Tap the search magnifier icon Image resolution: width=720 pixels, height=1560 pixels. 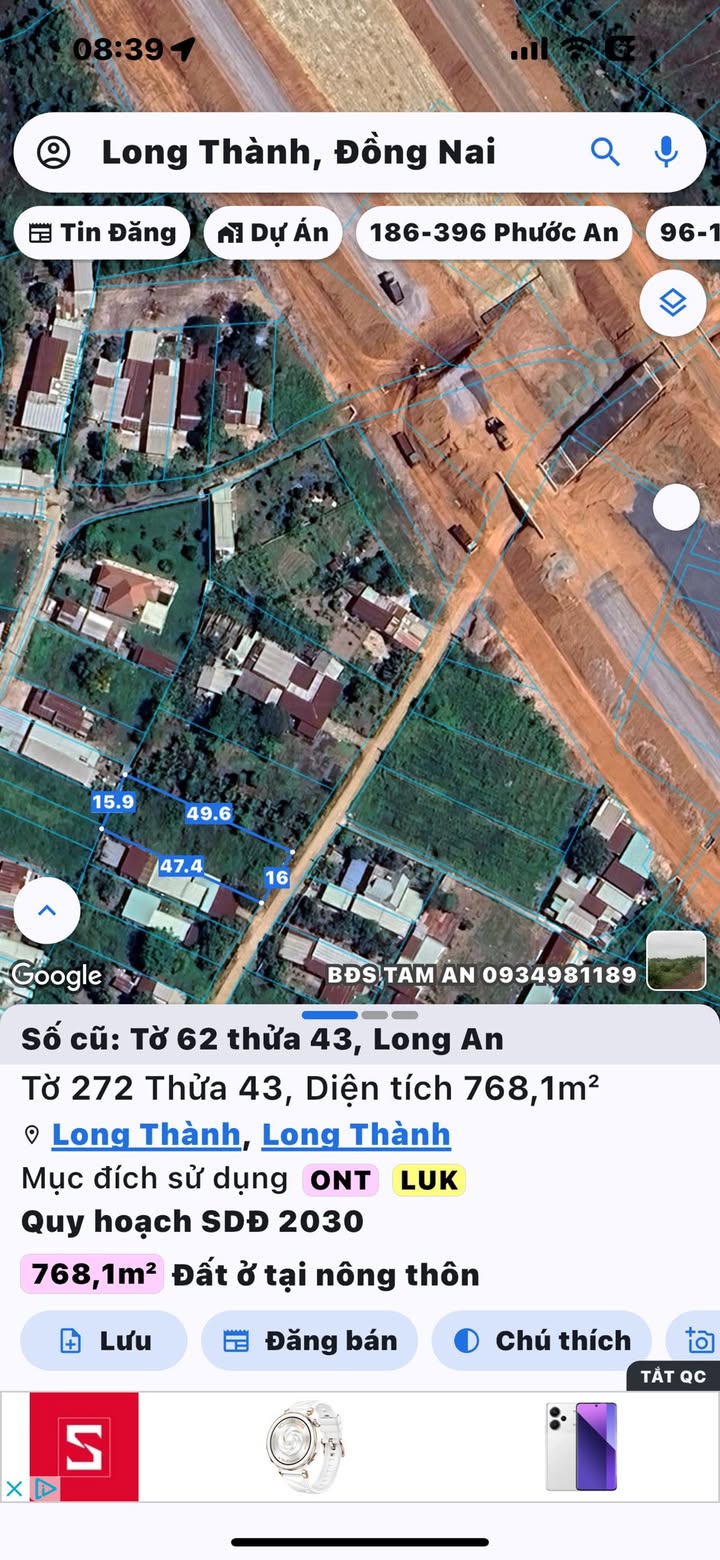pos(605,152)
